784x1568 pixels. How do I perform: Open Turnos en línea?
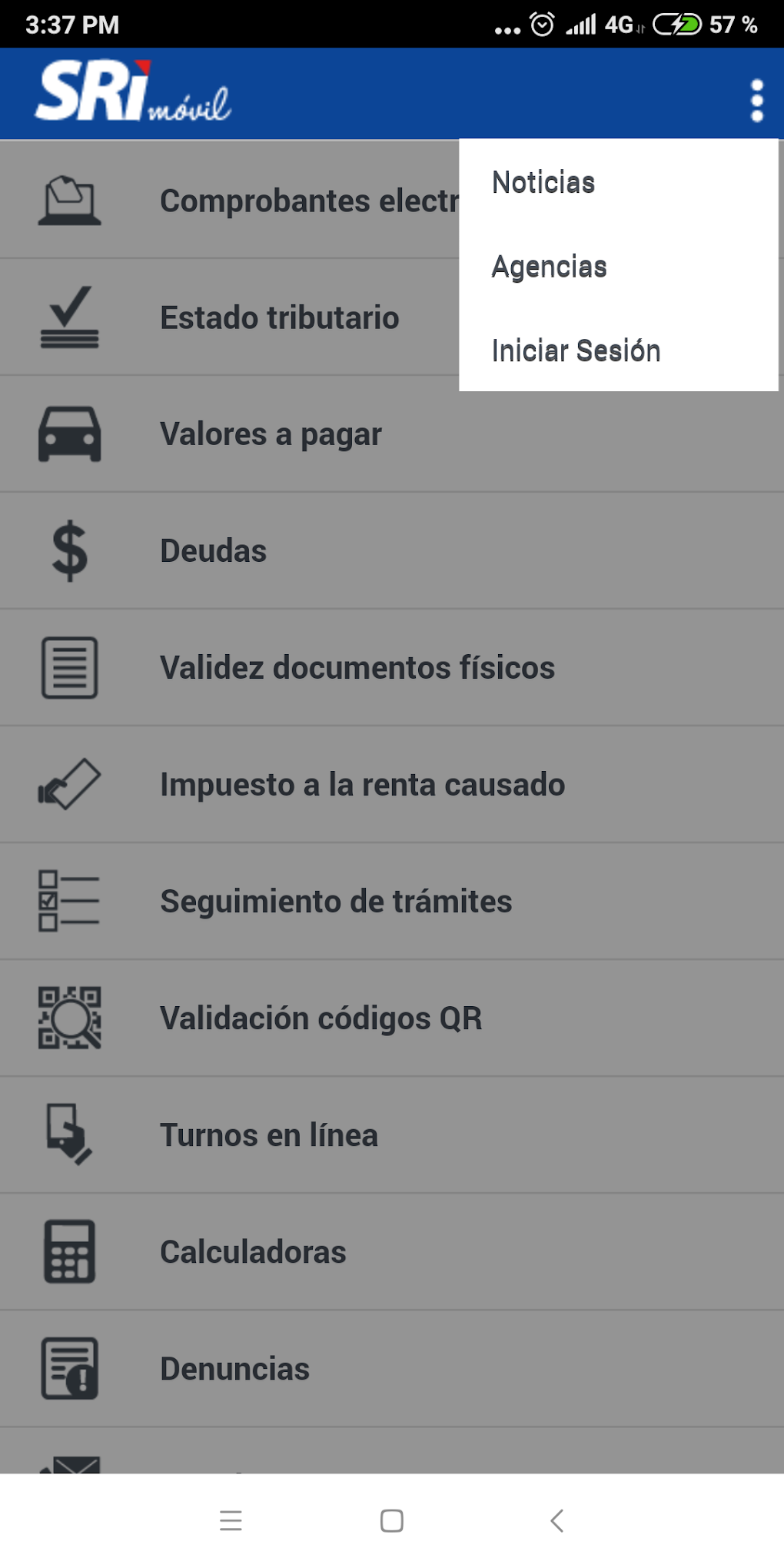(x=269, y=1135)
